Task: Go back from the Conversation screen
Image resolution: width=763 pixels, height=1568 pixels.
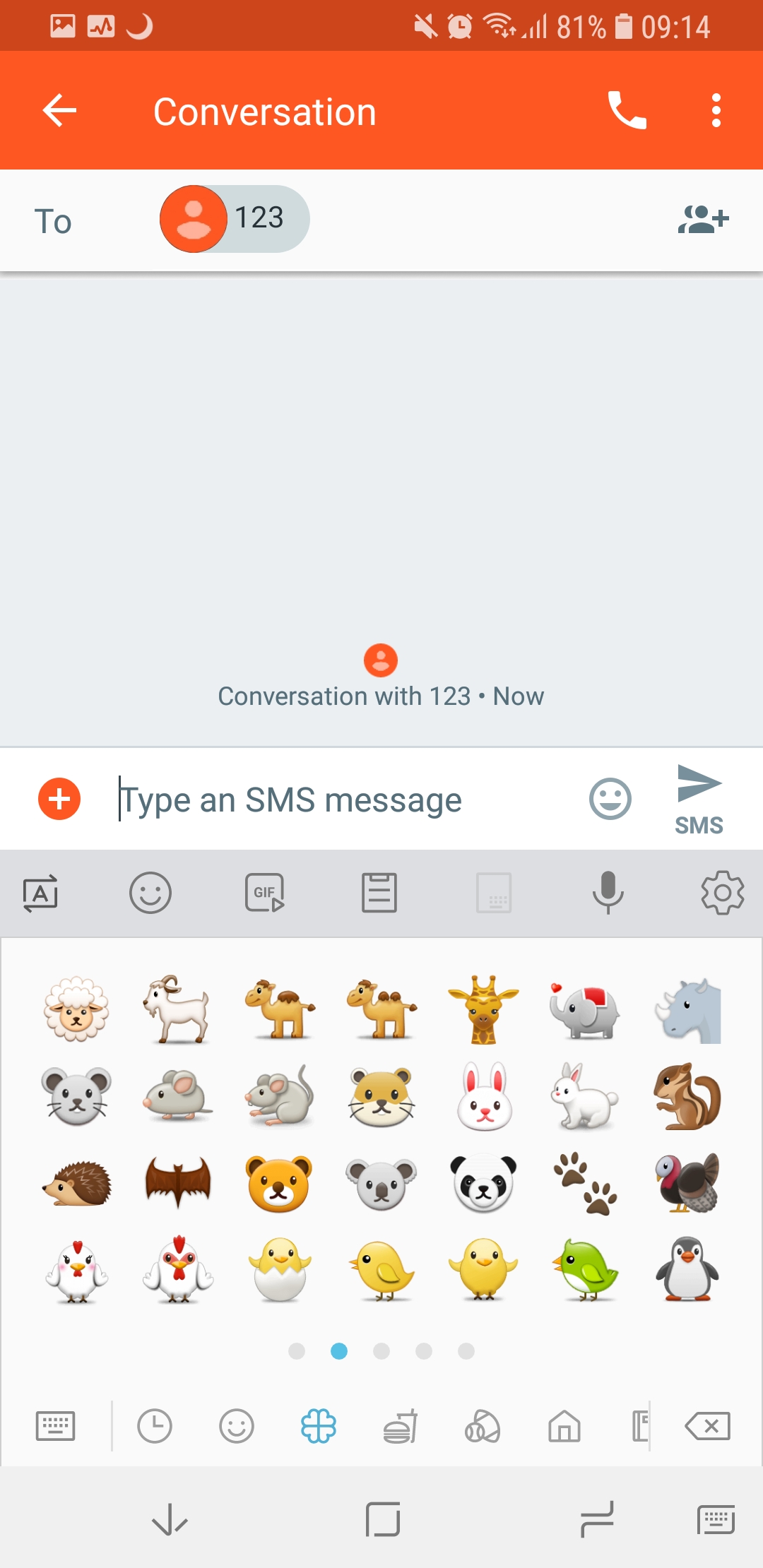Action: tap(59, 111)
